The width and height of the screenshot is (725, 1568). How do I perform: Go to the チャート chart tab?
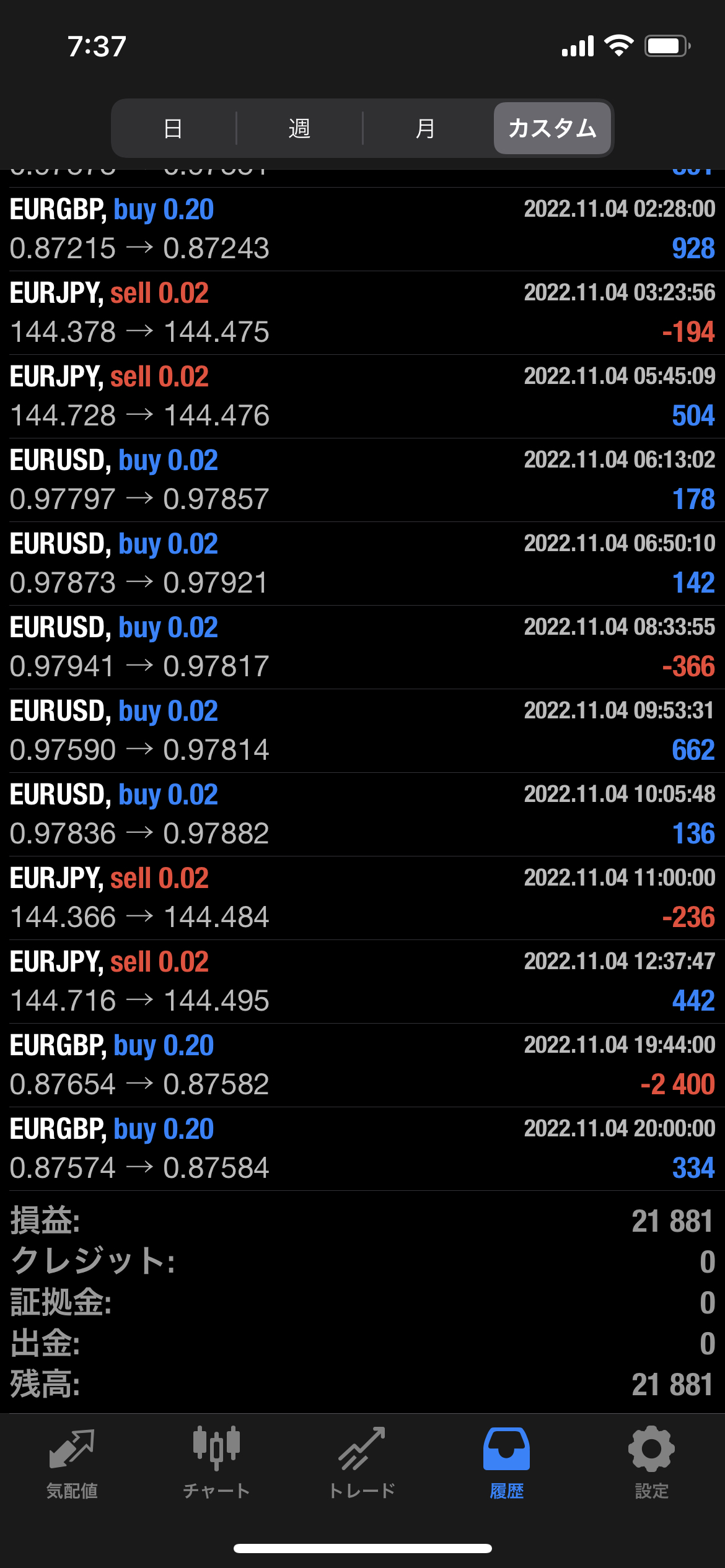(216, 1463)
